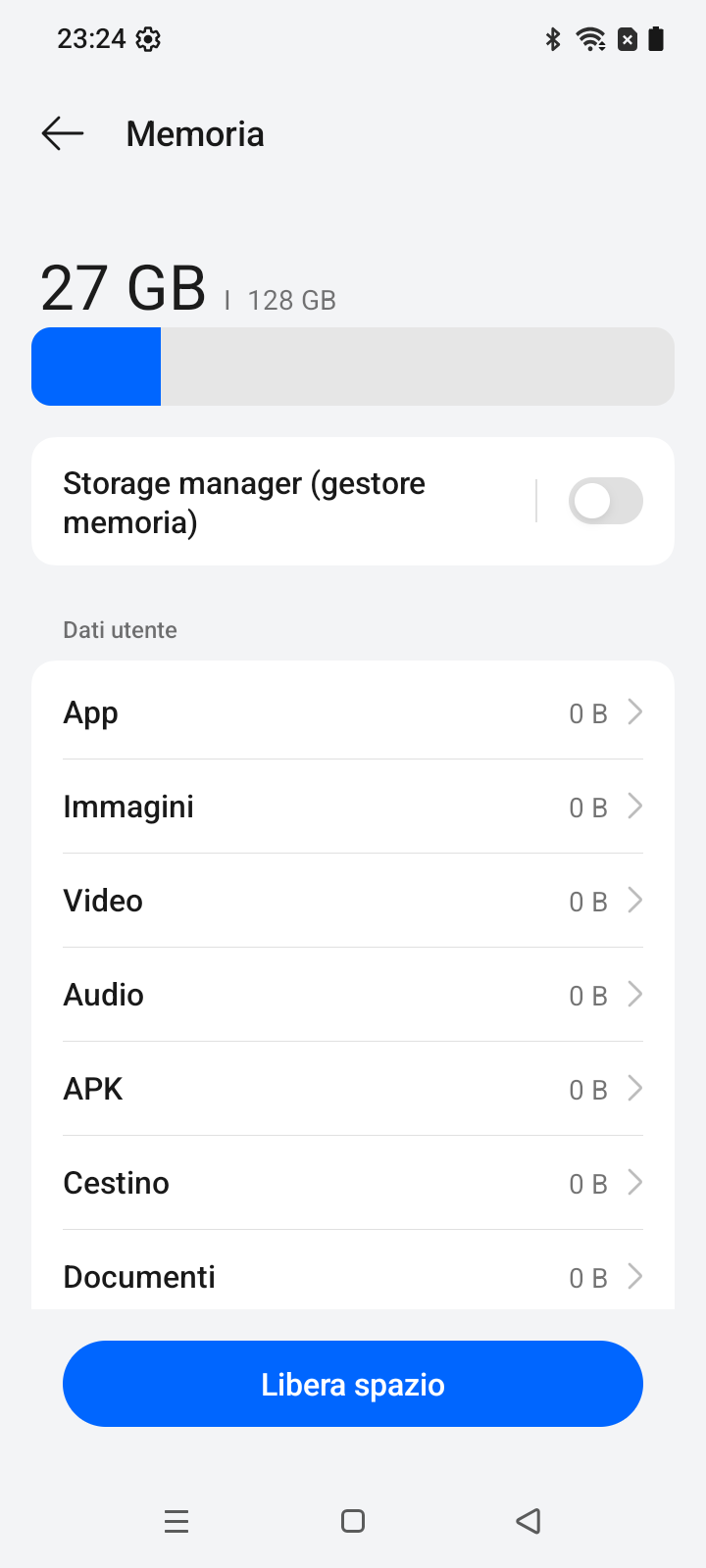Open the App storage row
This screenshot has width=706, height=1568.
(x=353, y=712)
